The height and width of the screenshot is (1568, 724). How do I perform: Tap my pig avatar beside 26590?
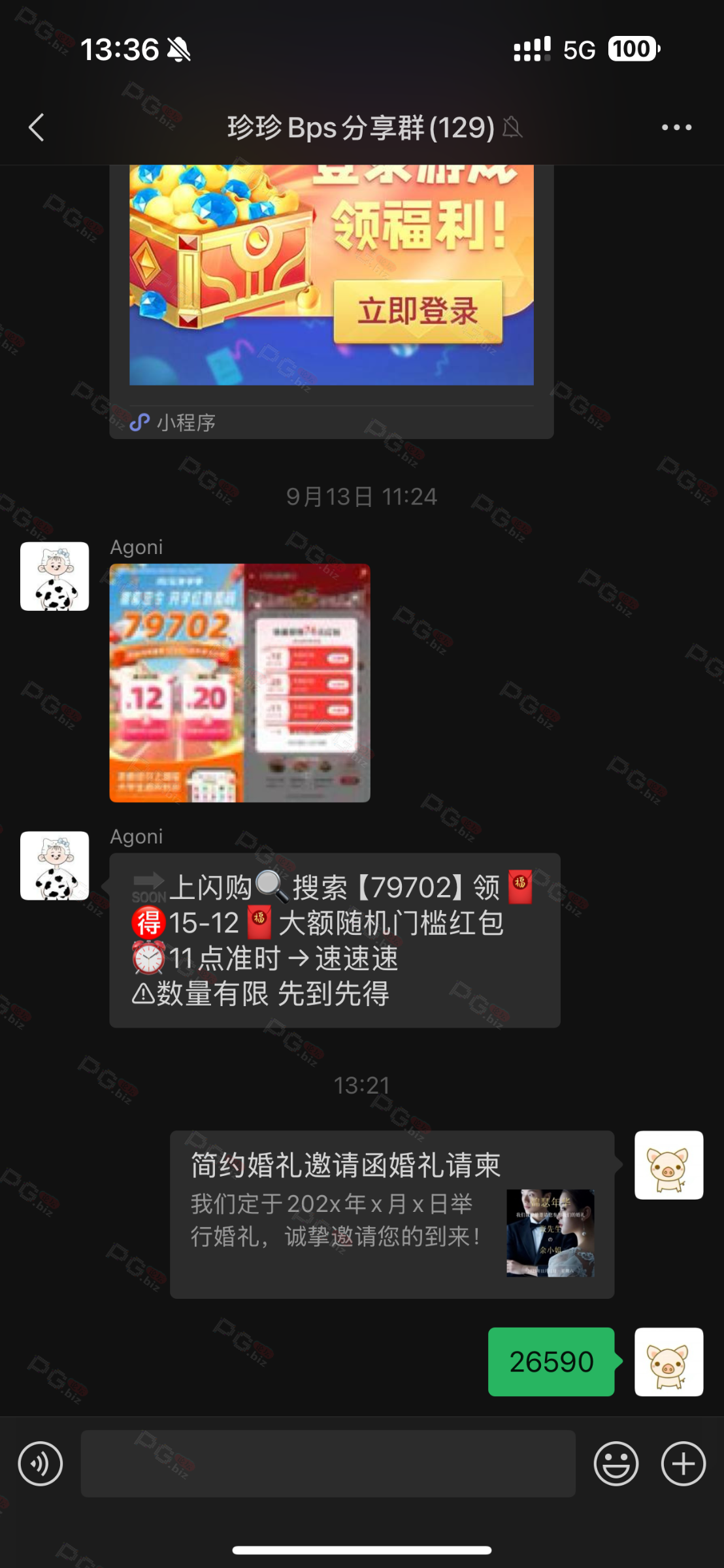click(668, 1362)
